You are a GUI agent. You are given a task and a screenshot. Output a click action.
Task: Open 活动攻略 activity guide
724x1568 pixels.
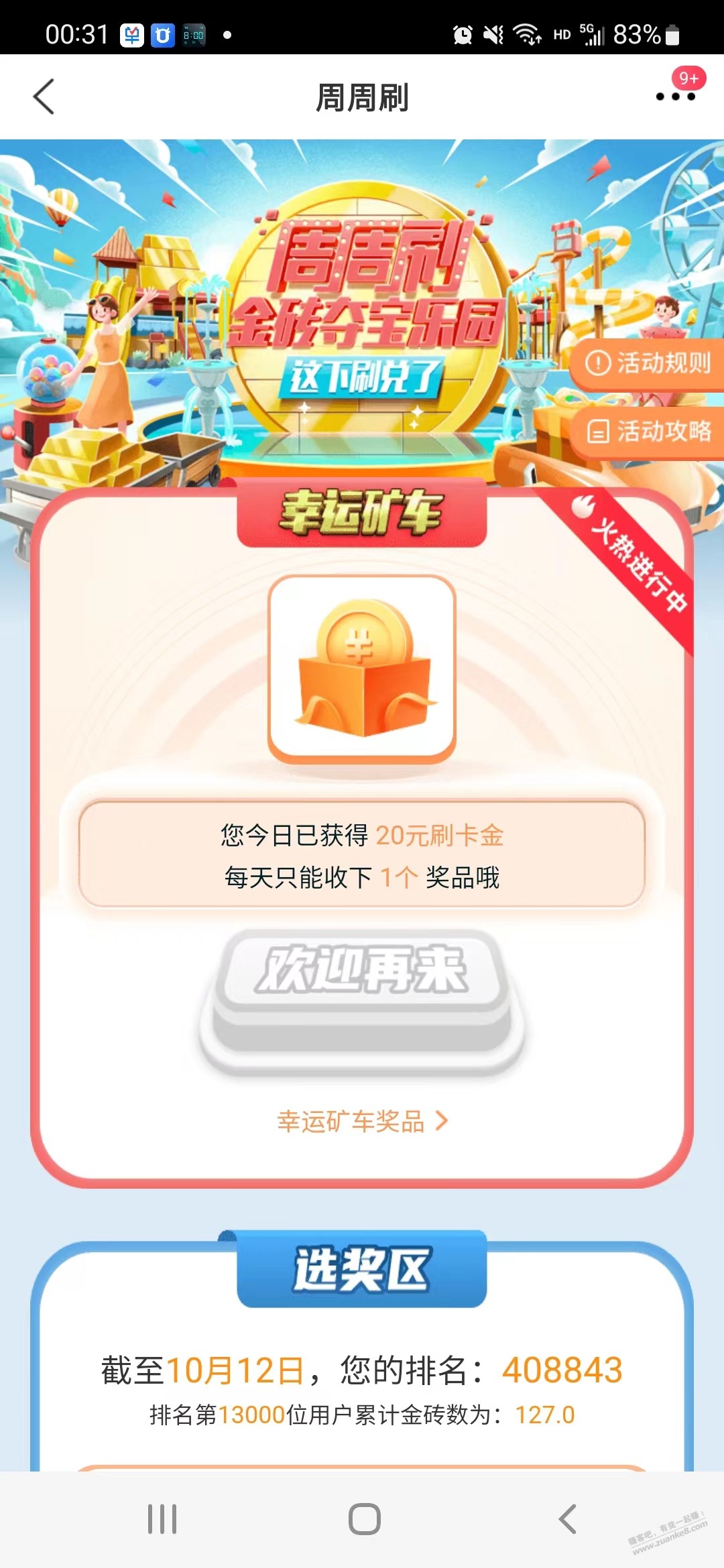click(649, 432)
